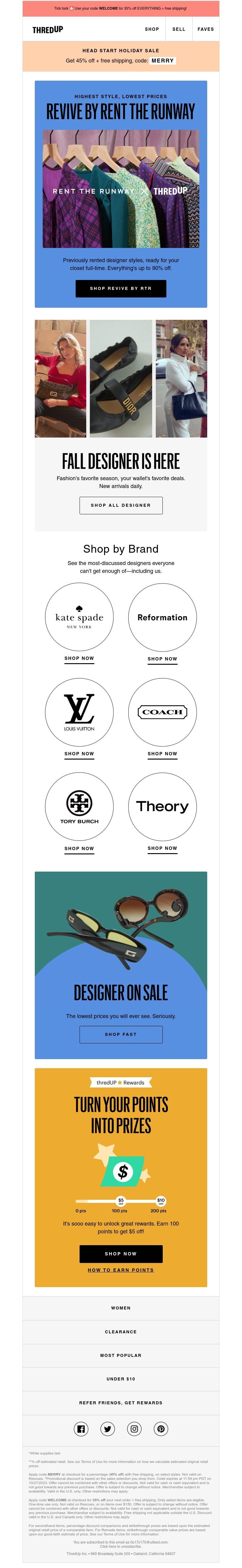Tap the Shop Revive by RTR button

[x=121, y=288]
